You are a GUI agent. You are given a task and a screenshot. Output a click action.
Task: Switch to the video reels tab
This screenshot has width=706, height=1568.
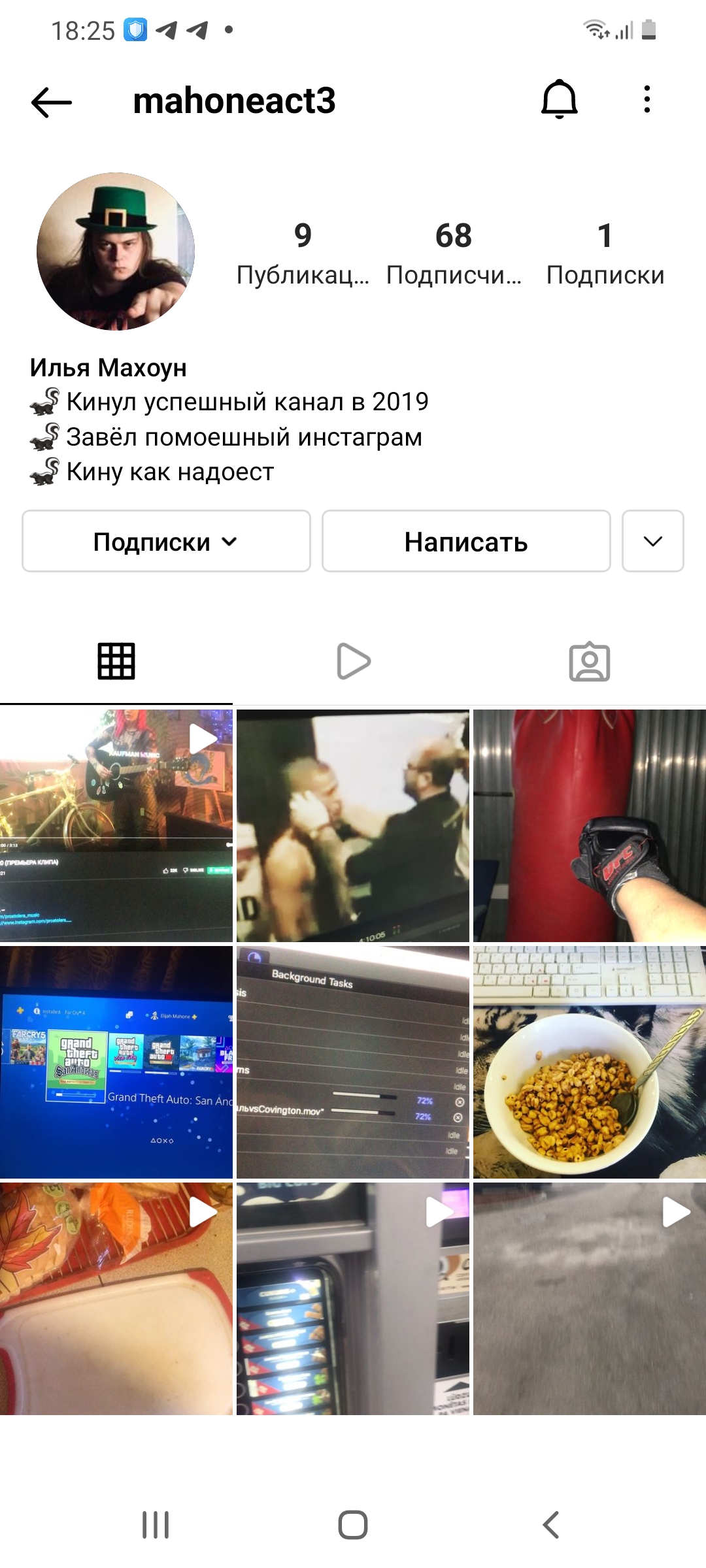coord(353,661)
